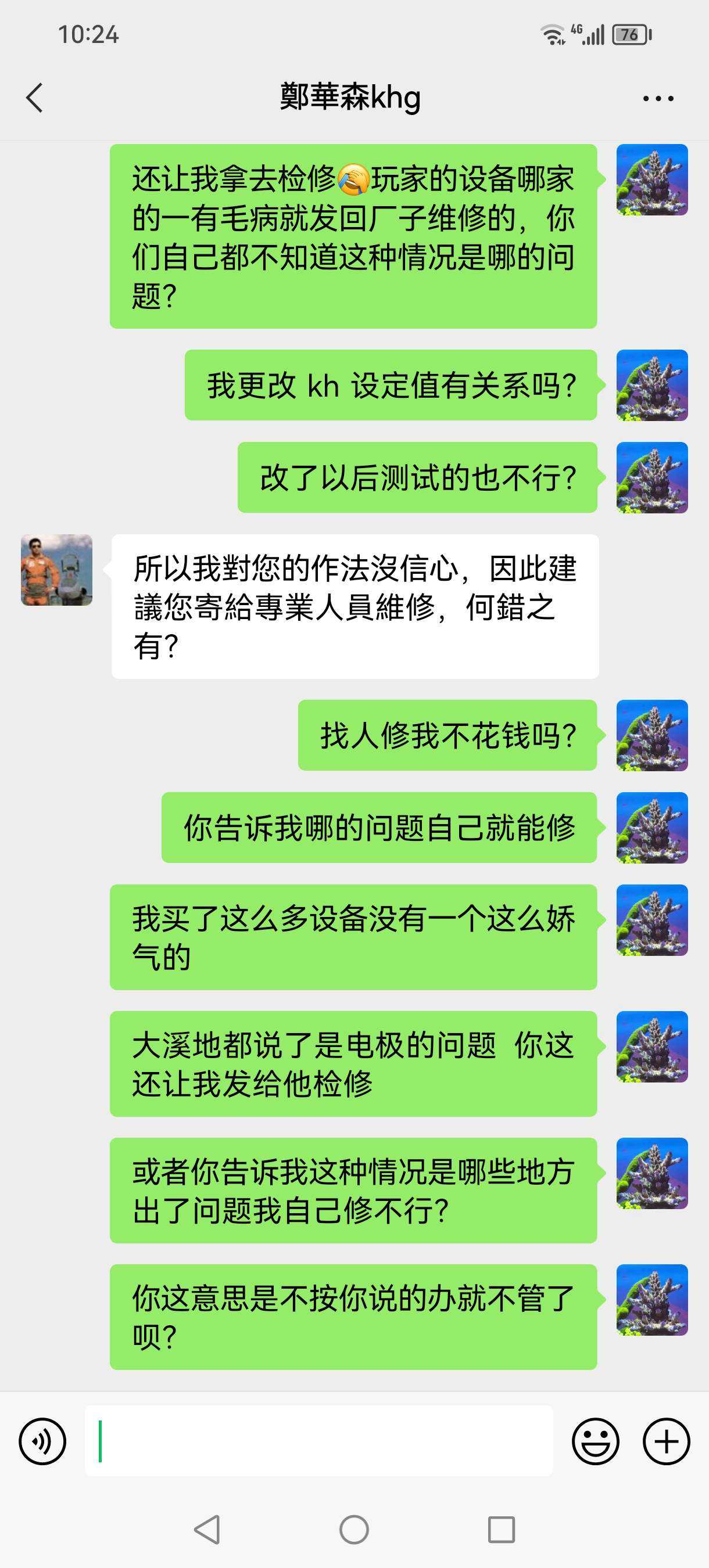709x1568 pixels.
Task: Open the emoji sticker panel
Action: click(595, 1441)
